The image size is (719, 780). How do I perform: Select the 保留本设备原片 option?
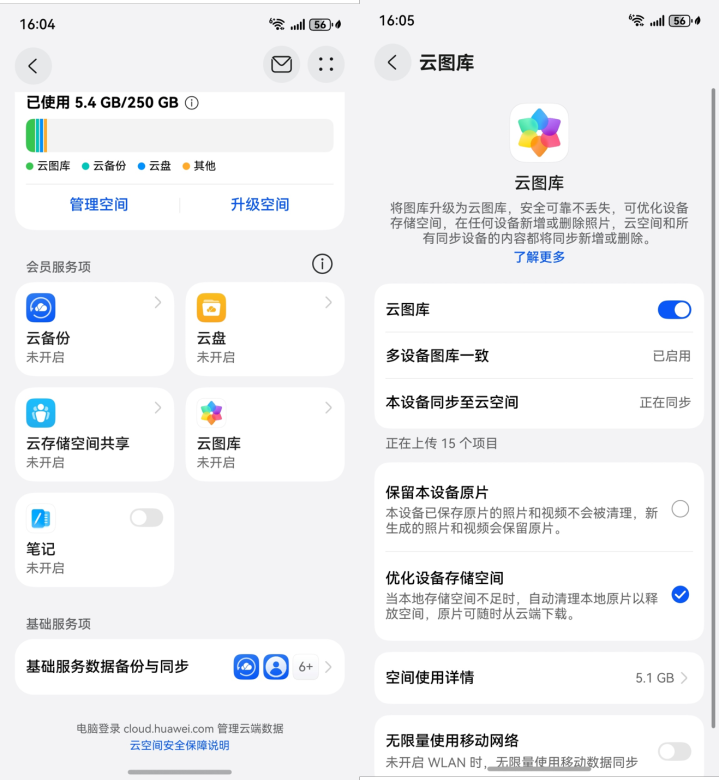tap(680, 509)
